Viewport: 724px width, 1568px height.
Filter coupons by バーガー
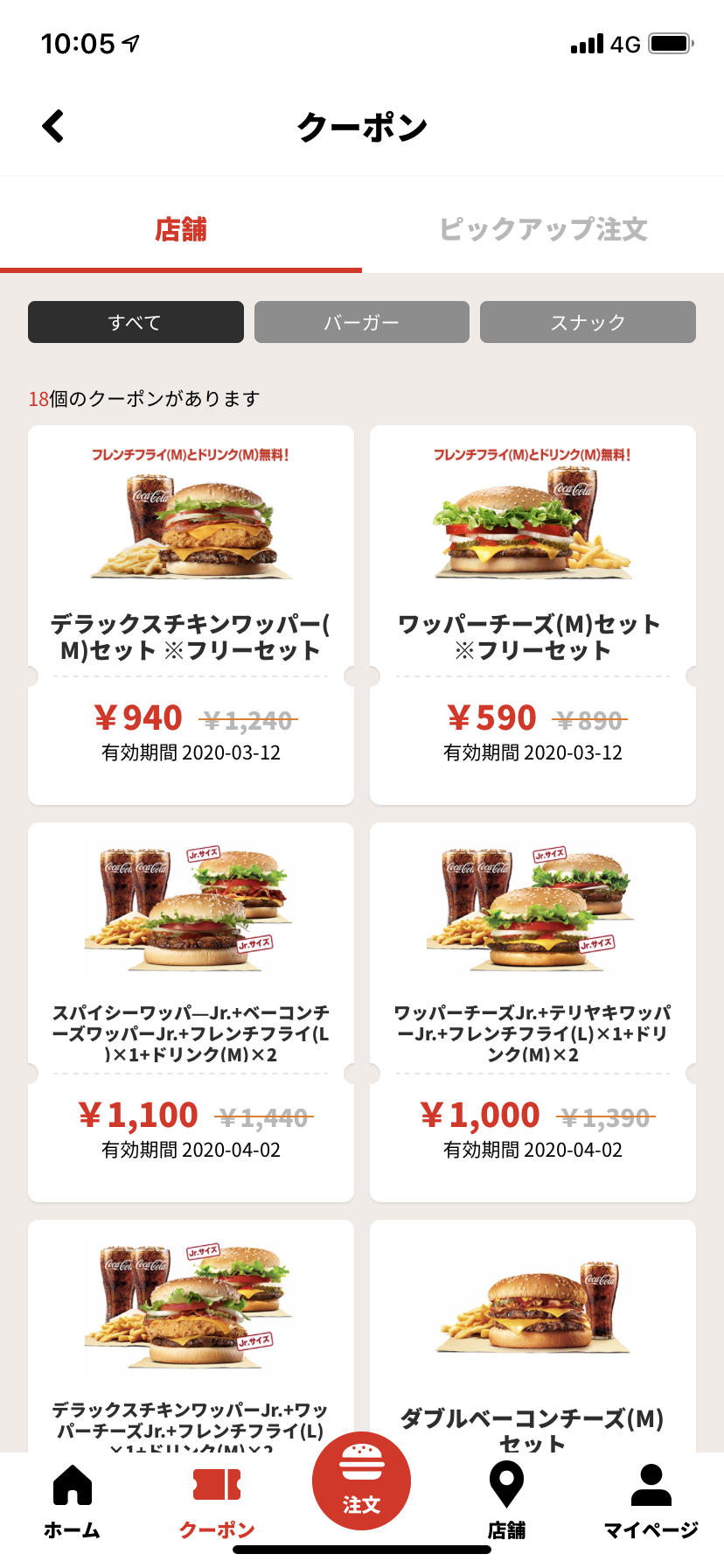361,322
